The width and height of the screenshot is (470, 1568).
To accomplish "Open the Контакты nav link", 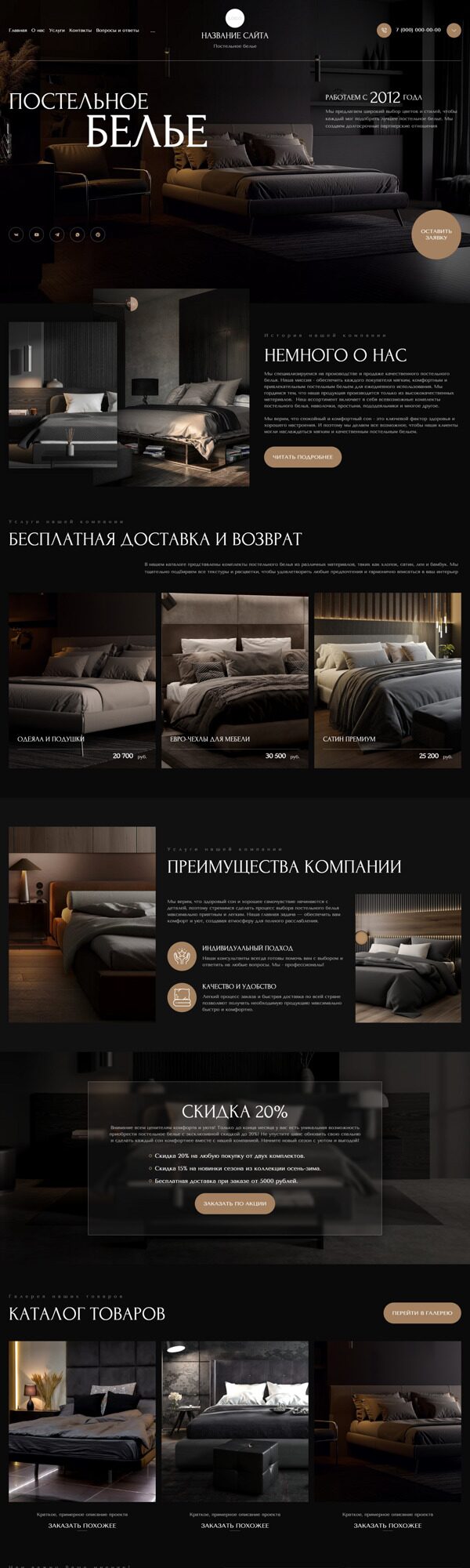I will 80,31.
